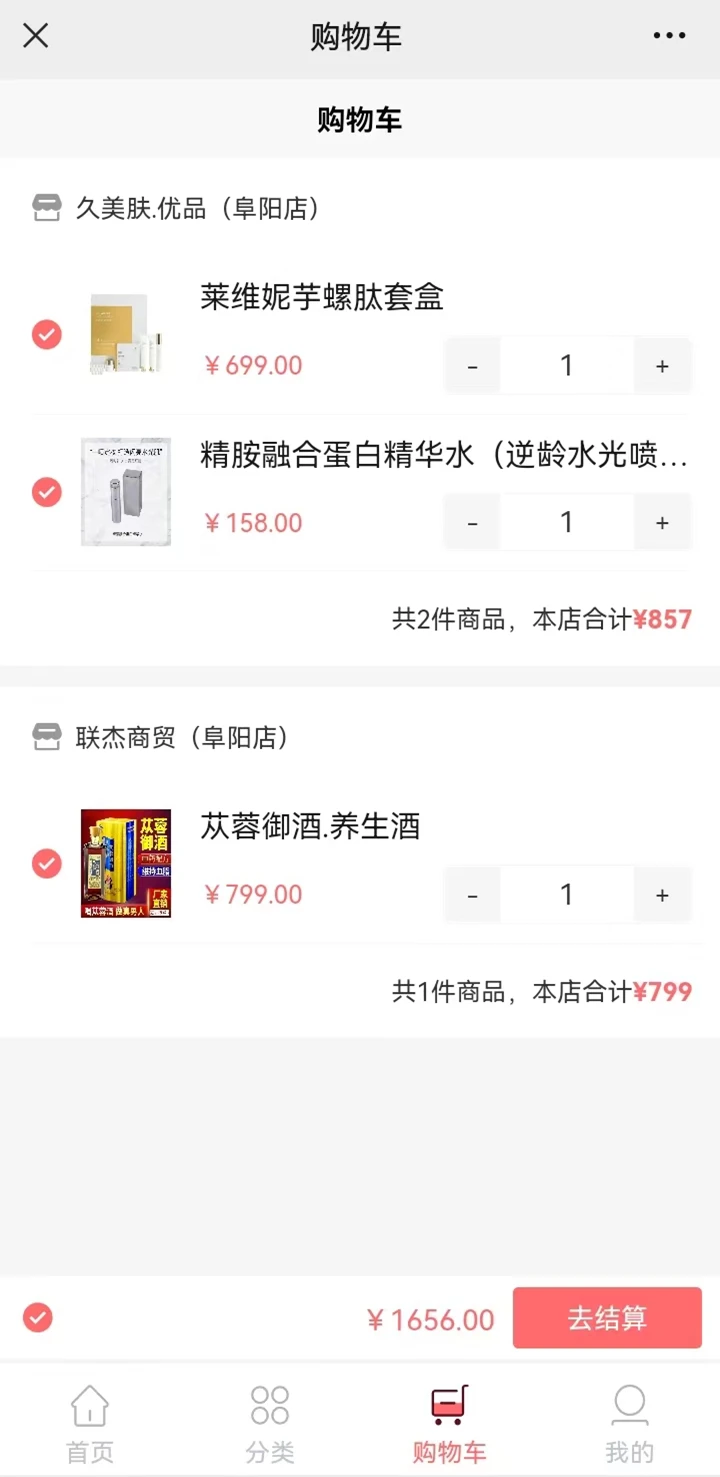
Task: Open the 我的 tab
Action: tap(629, 1424)
